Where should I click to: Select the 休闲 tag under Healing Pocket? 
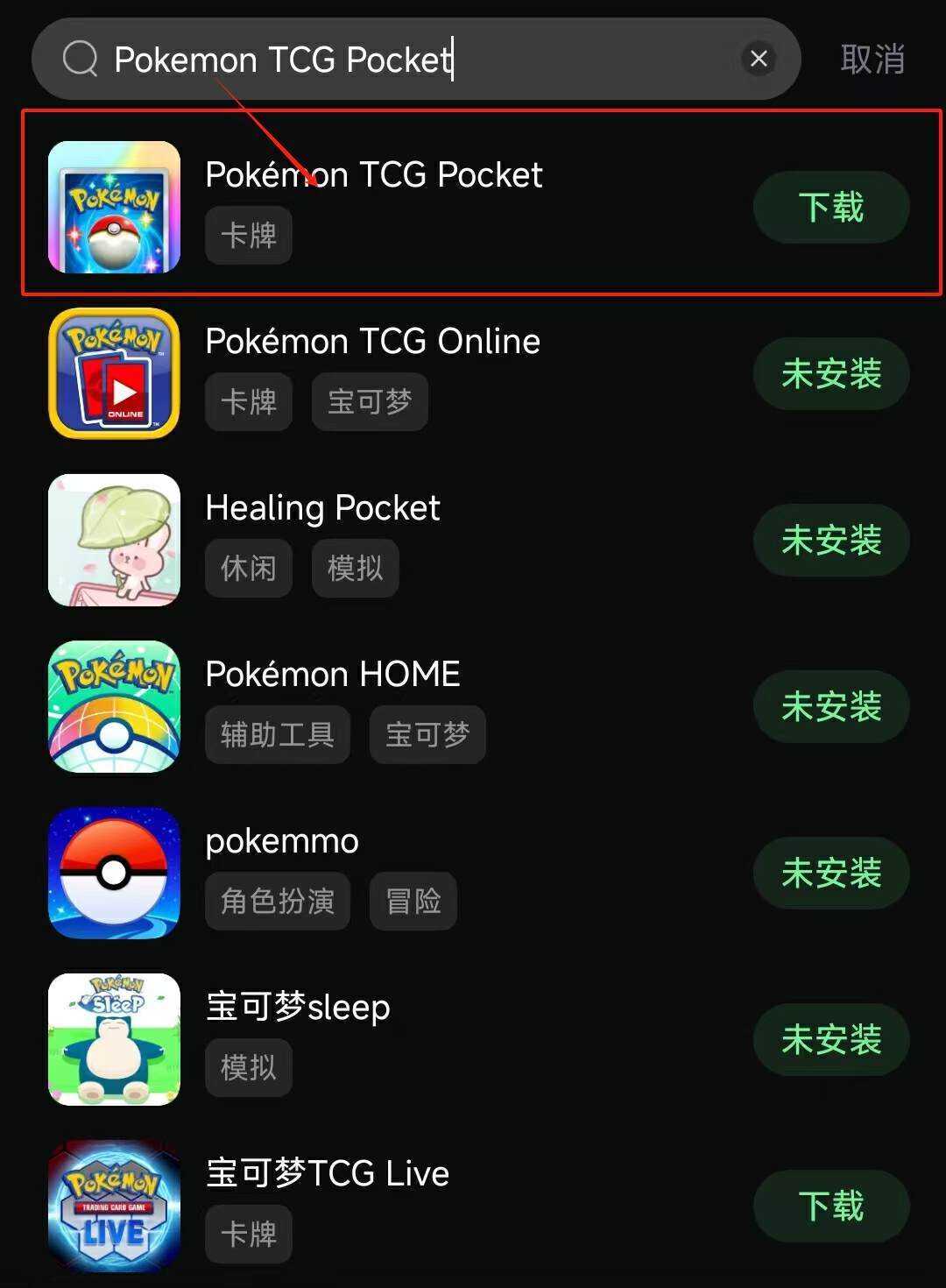coord(248,568)
